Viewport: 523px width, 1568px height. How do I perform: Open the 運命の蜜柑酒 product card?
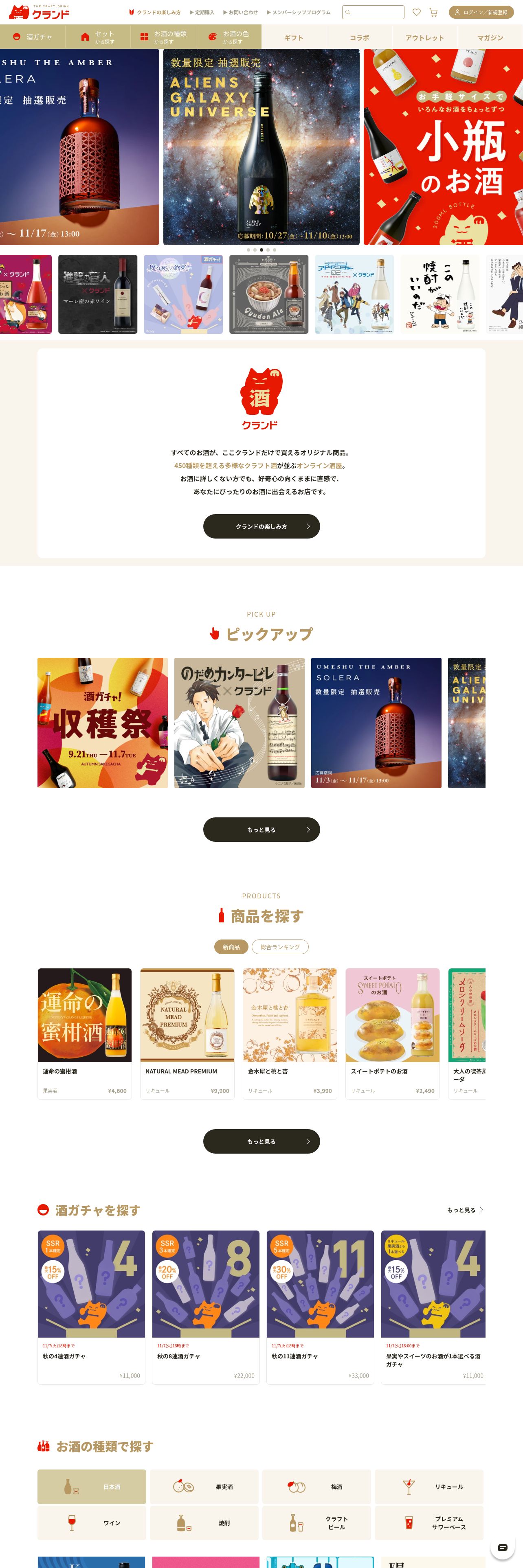(x=85, y=1033)
